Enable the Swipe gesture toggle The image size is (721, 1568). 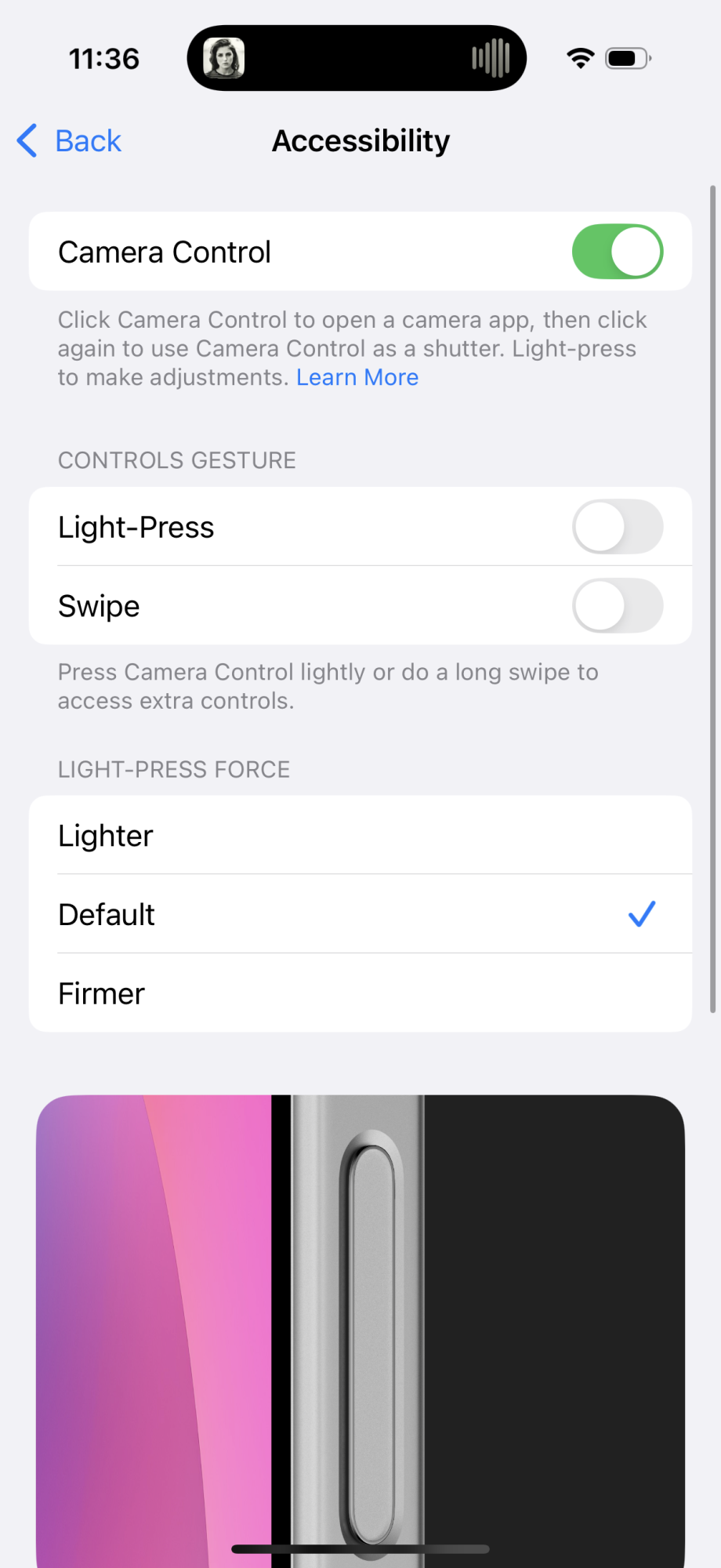click(617, 606)
